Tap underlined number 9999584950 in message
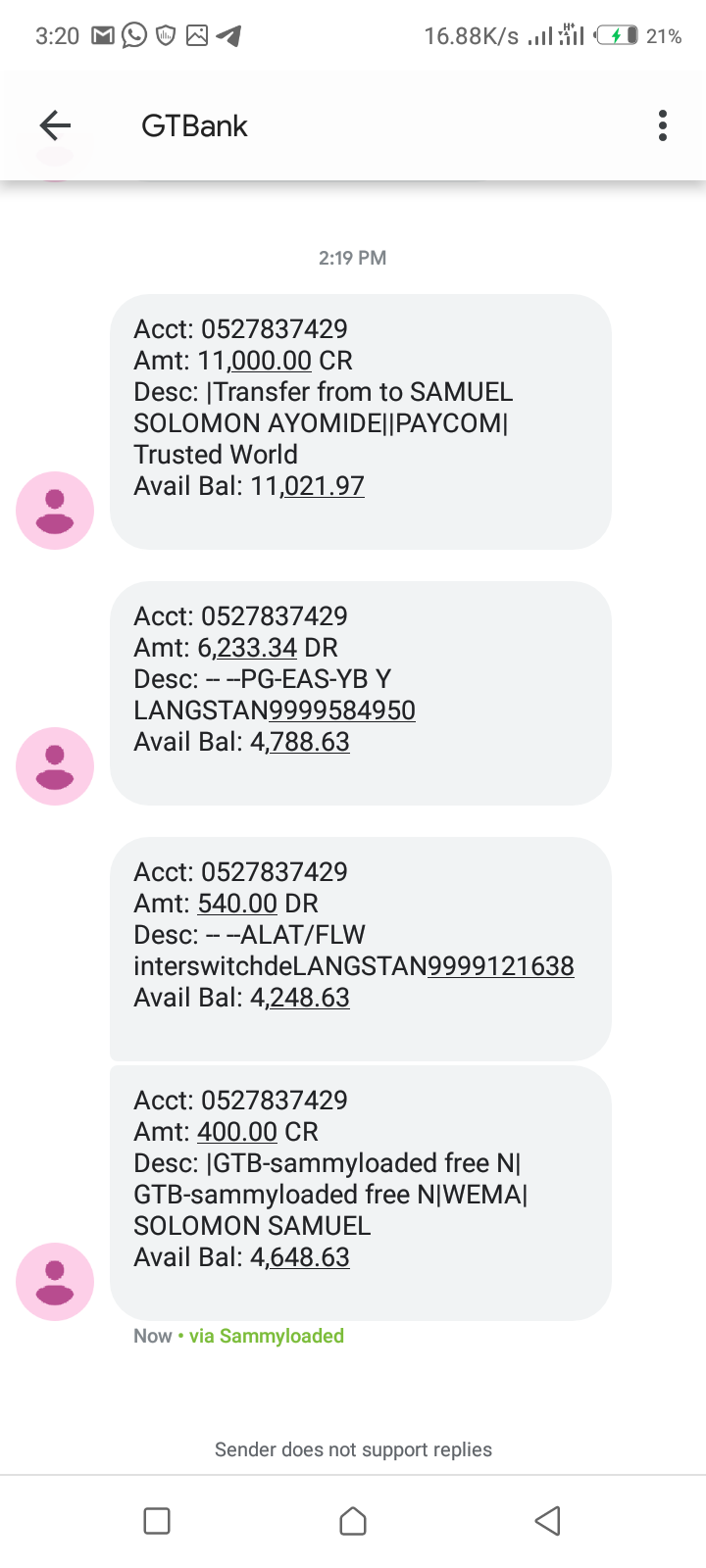This screenshot has height=1568, width=706. [x=342, y=710]
